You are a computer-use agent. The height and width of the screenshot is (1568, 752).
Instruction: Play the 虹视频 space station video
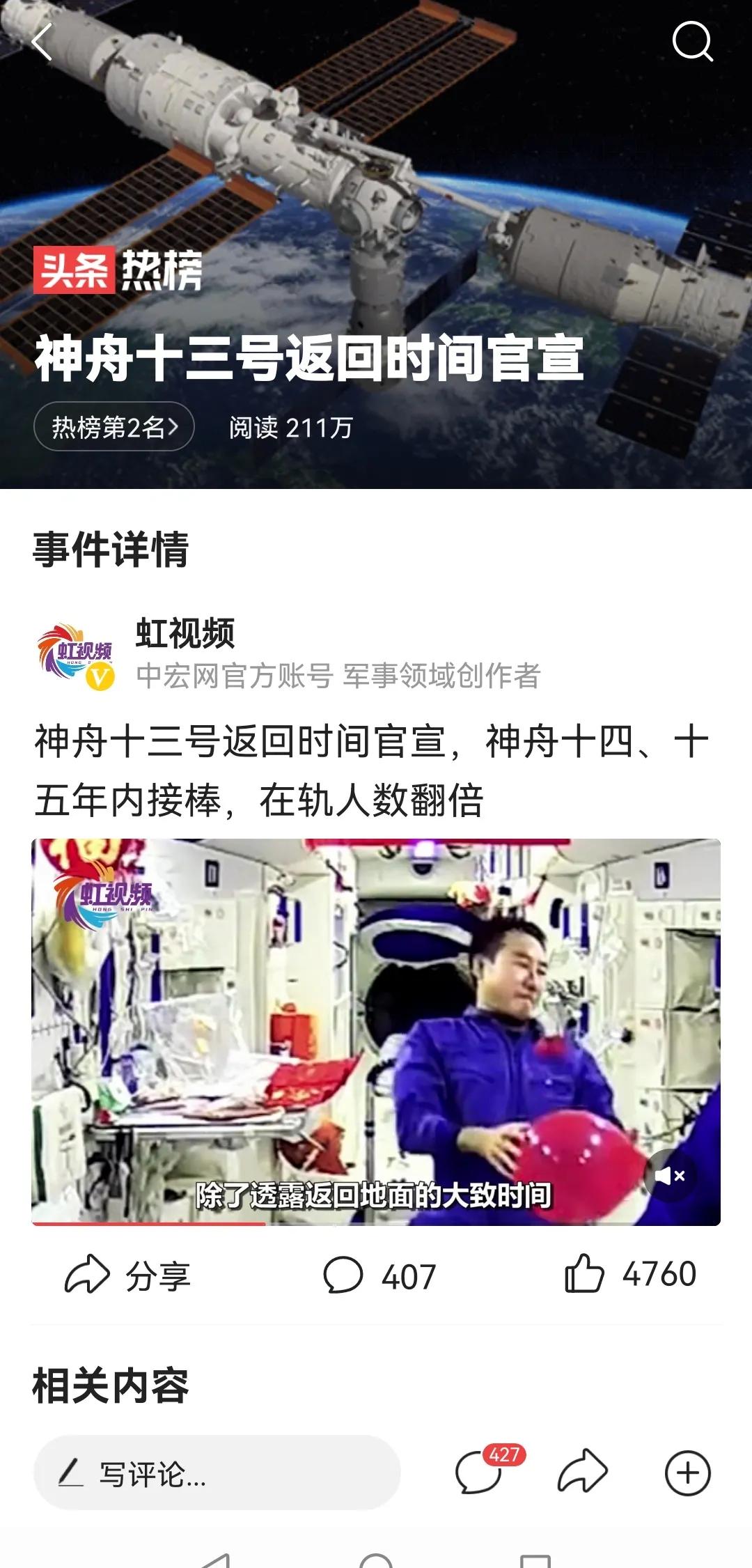376,1031
